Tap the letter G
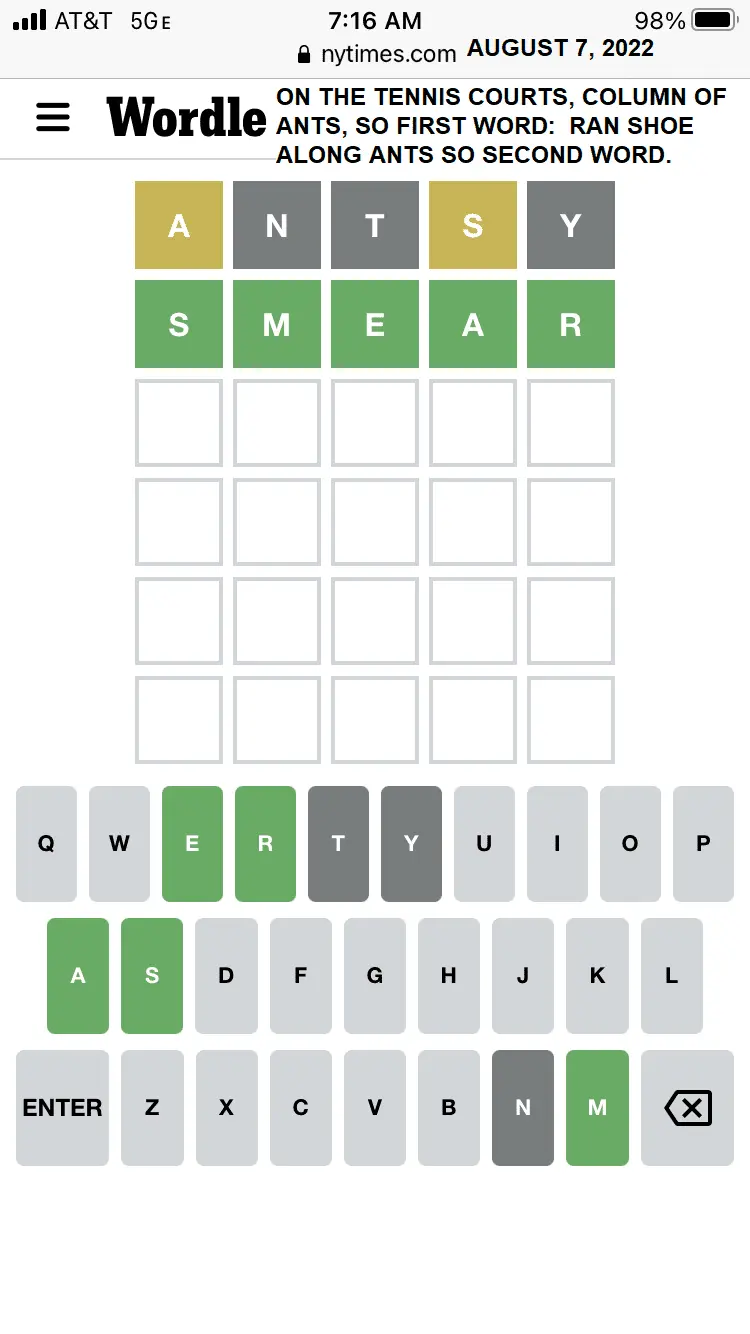Image resolution: width=750 pixels, height=1334 pixels. [374, 975]
